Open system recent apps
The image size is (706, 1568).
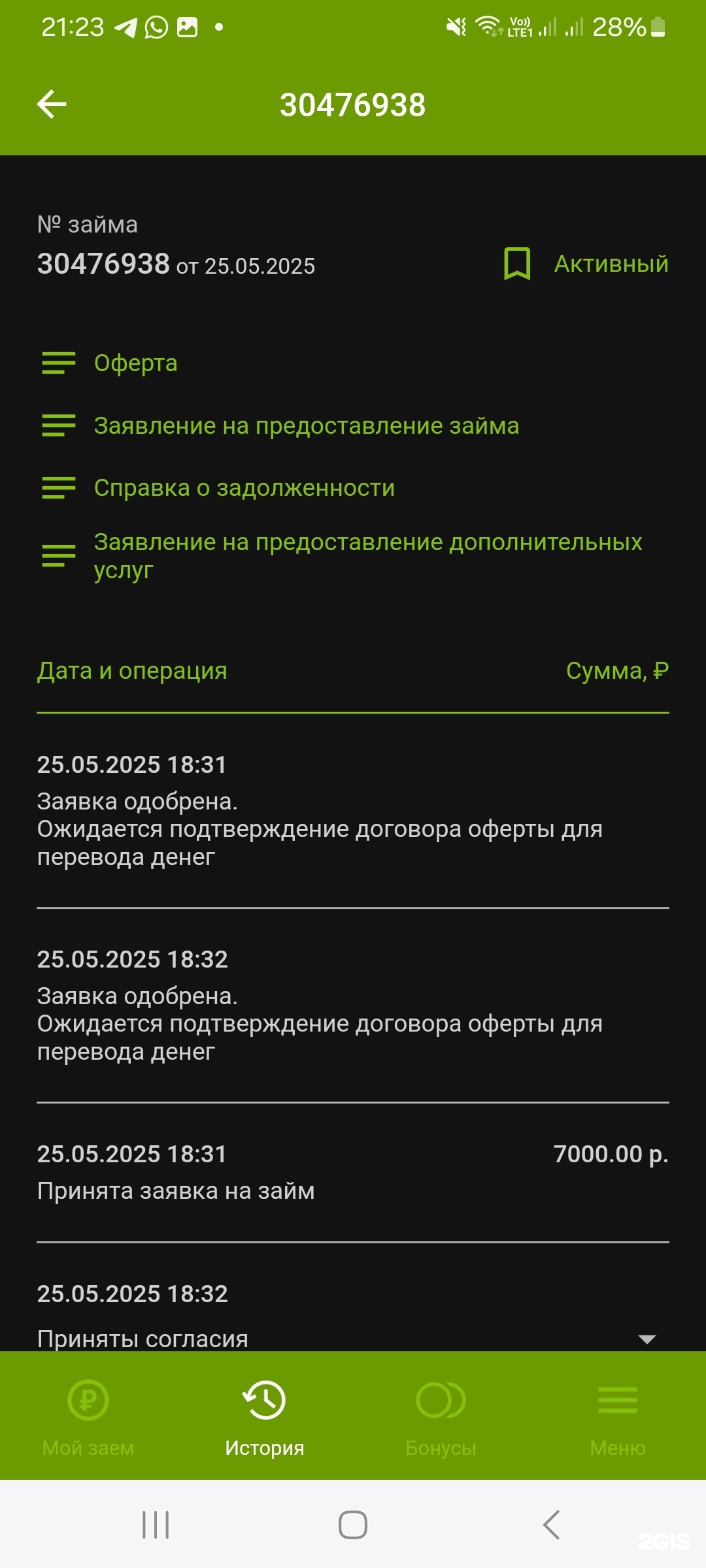coord(156,1525)
